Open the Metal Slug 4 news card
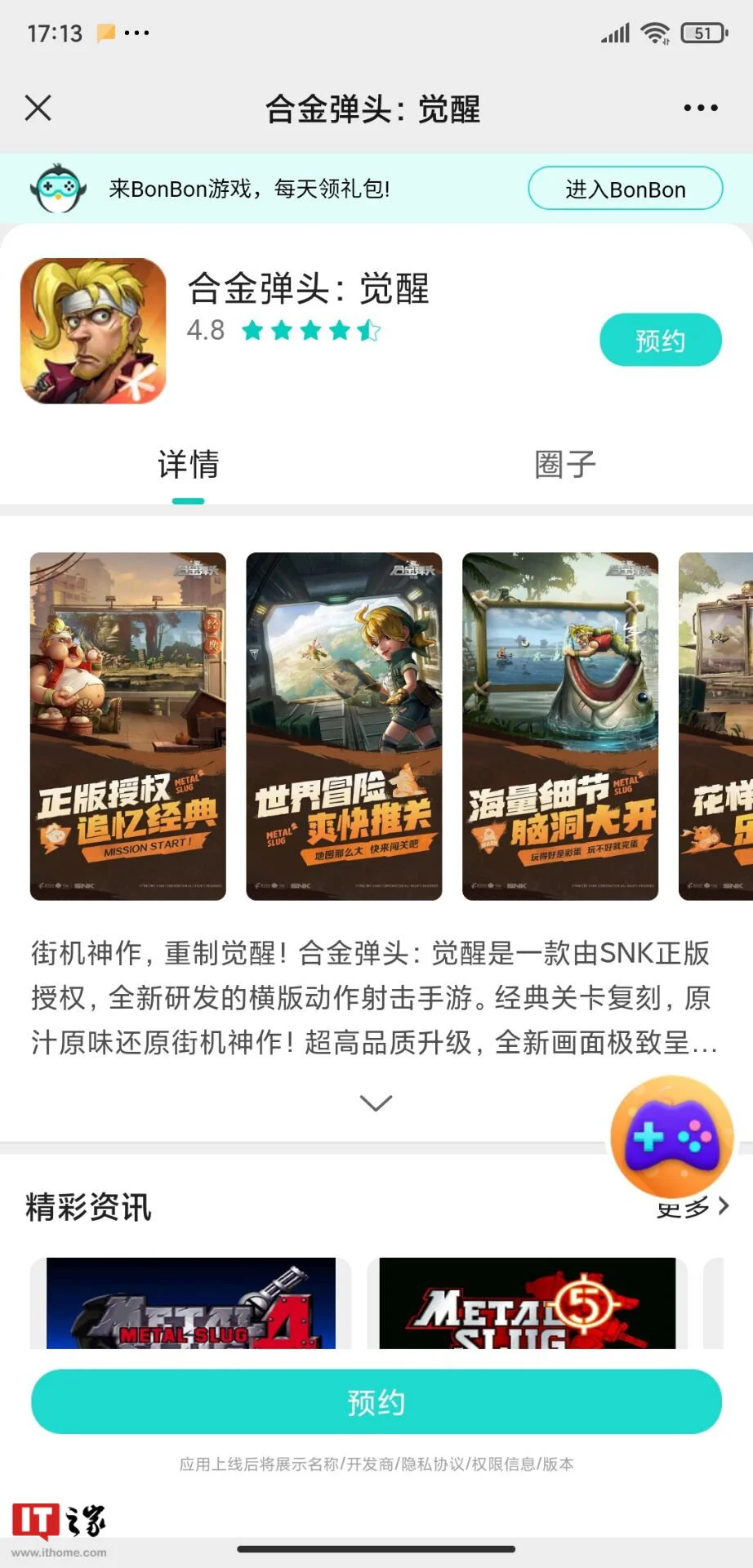The width and height of the screenshot is (753, 1568). point(191,1303)
